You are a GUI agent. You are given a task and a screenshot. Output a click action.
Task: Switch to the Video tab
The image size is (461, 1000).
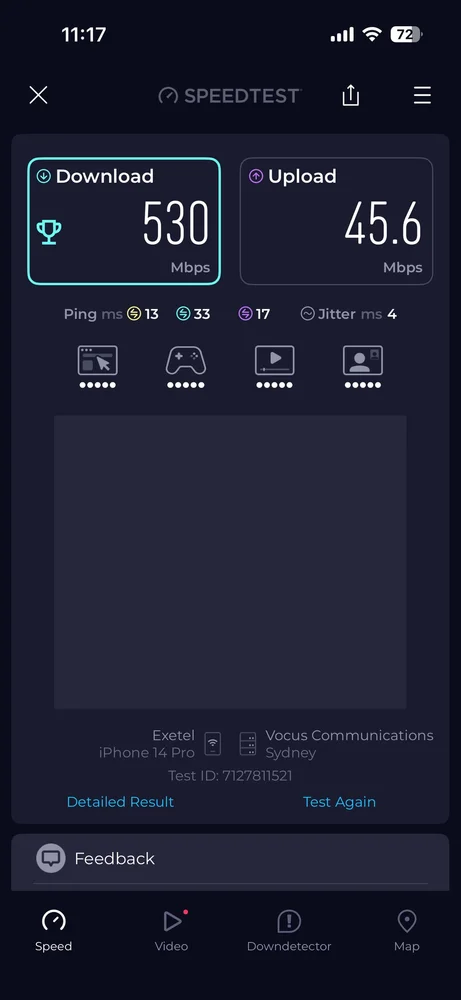tap(172, 930)
